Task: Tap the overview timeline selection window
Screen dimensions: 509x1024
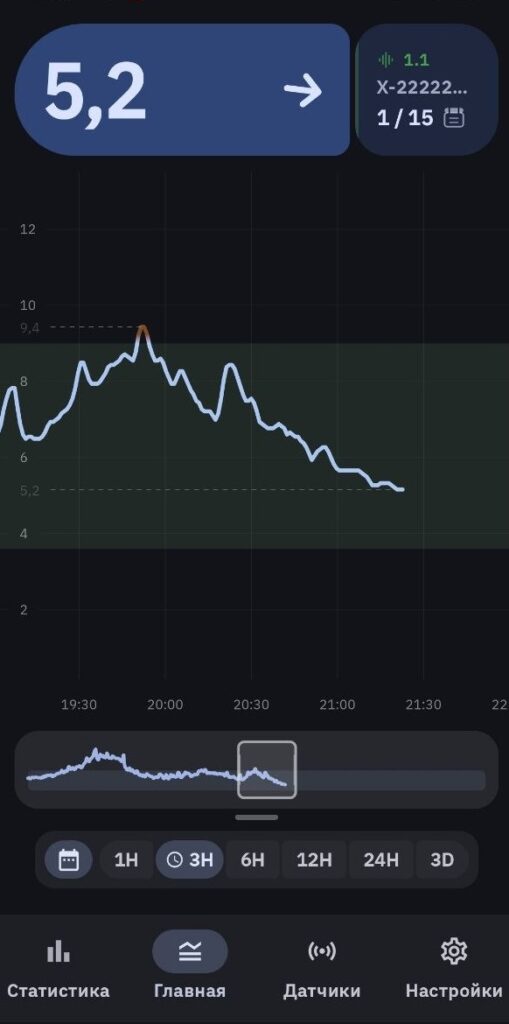Action: [x=267, y=769]
